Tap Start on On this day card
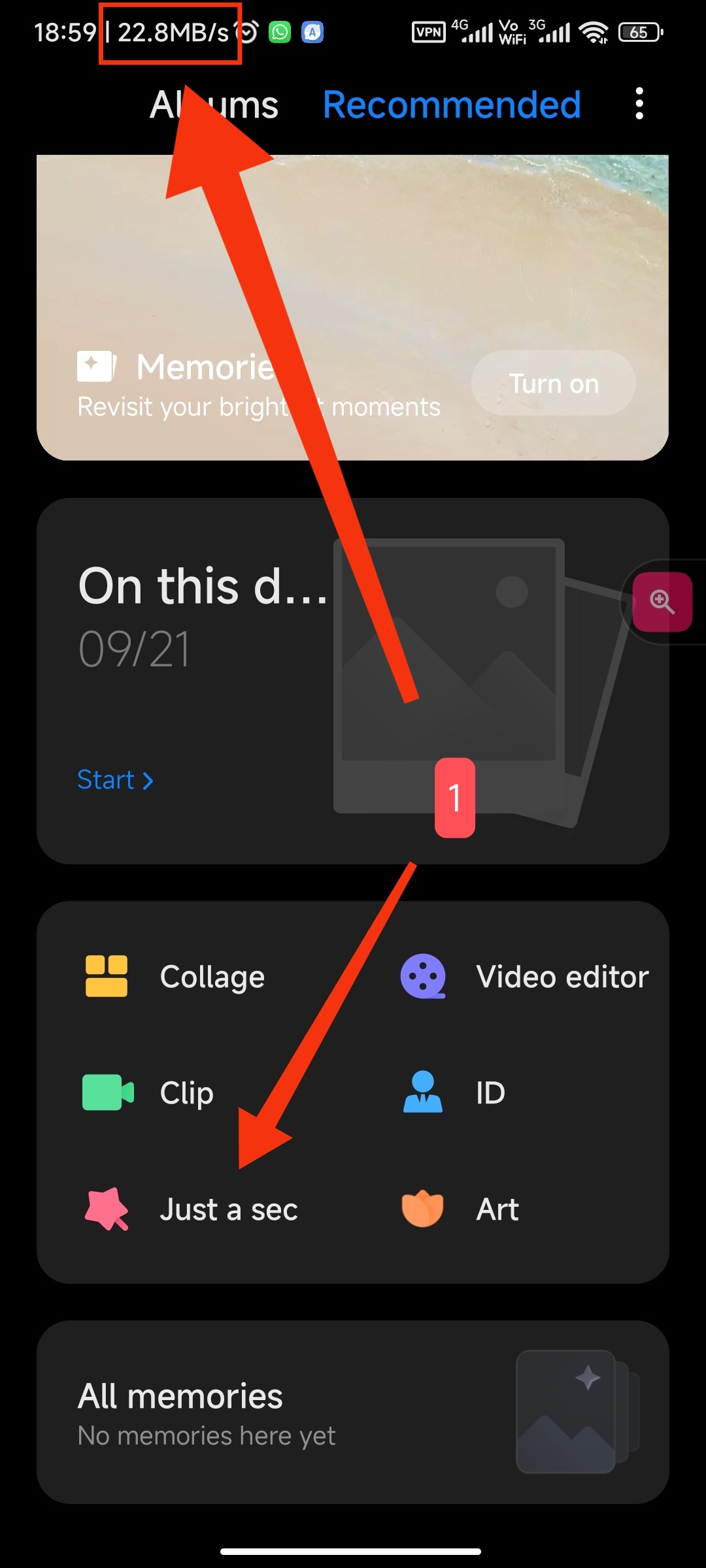Viewport: 706px width, 1568px height. coord(115,780)
